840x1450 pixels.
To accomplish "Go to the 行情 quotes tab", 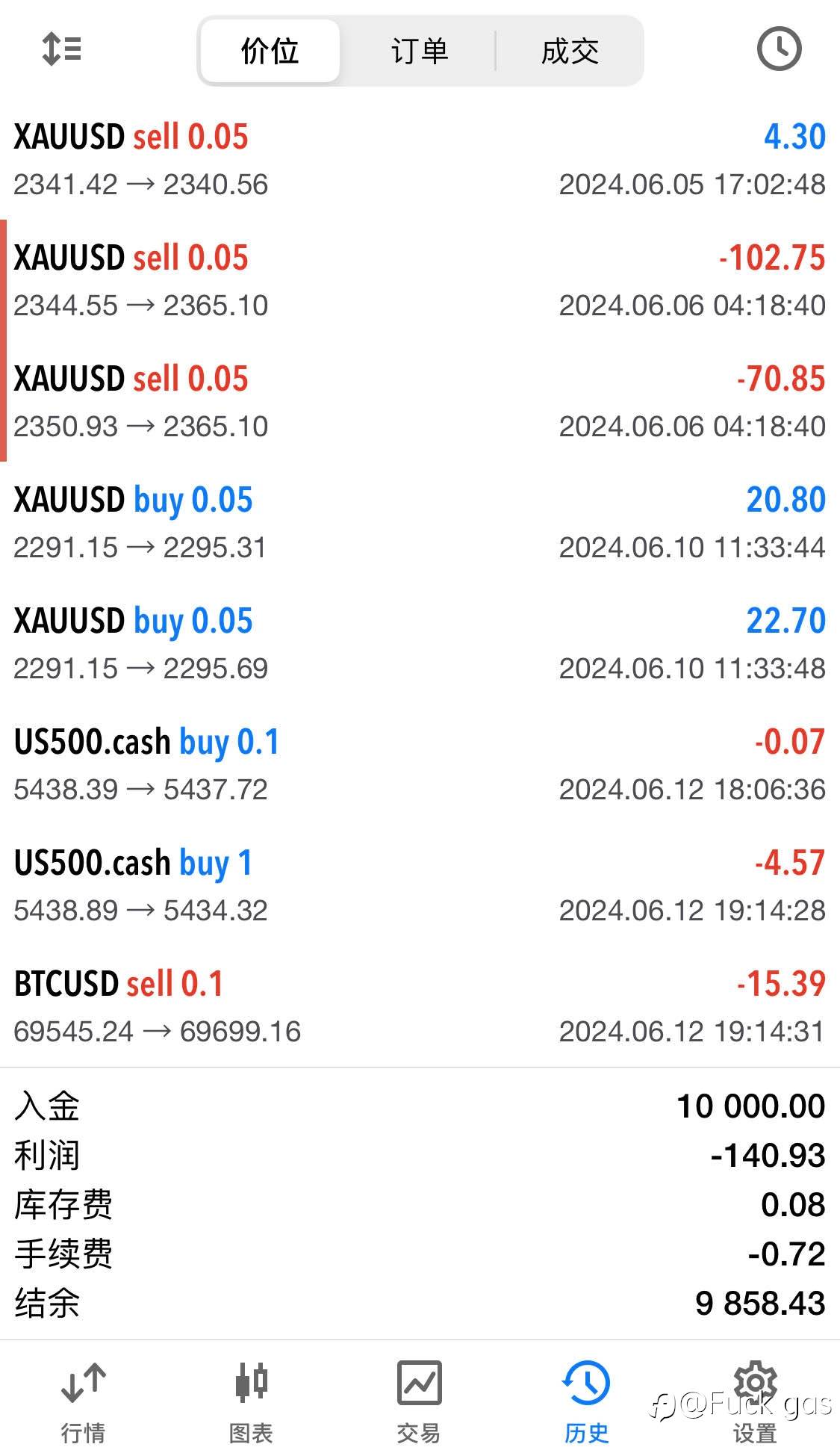I will [83, 1401].
